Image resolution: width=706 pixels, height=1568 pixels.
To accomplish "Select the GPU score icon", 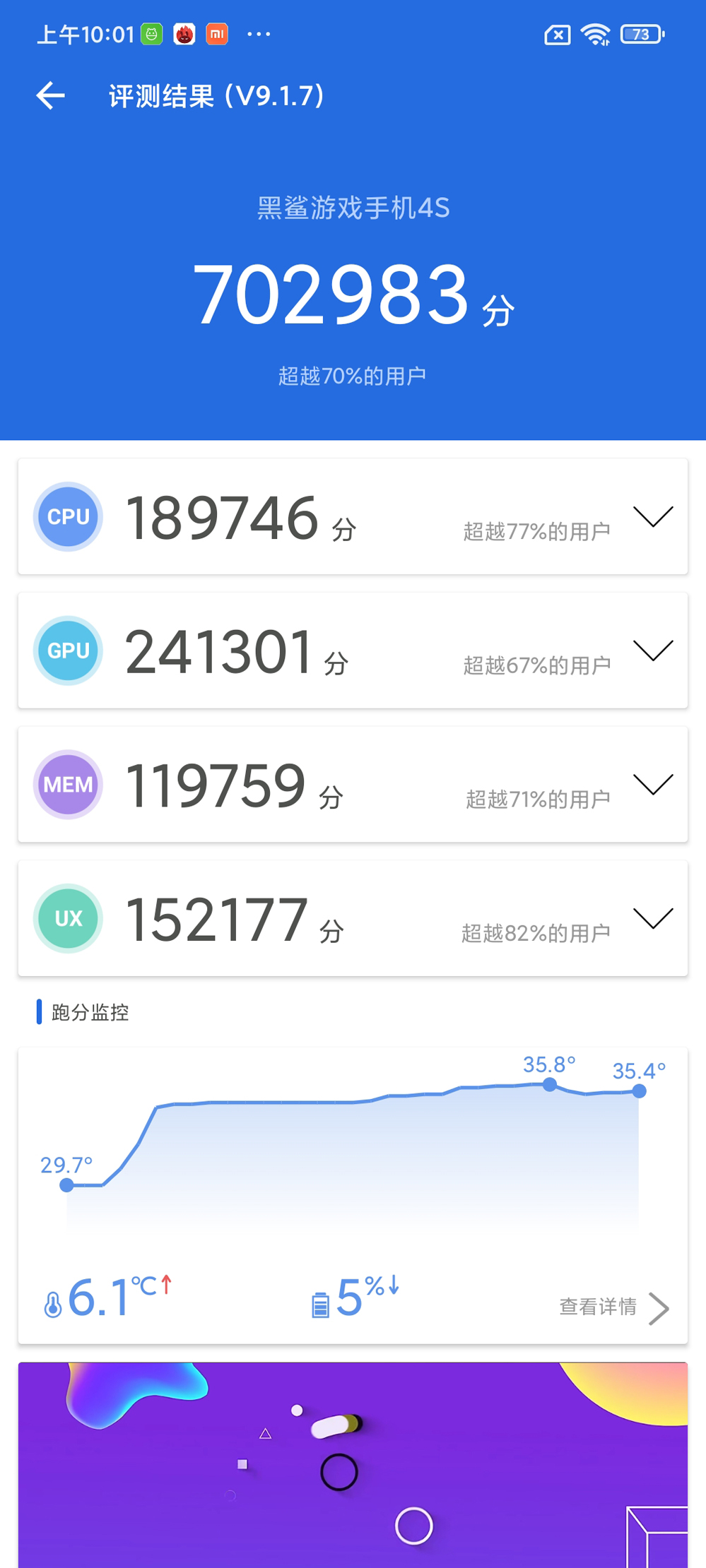I will coord(67,651).
